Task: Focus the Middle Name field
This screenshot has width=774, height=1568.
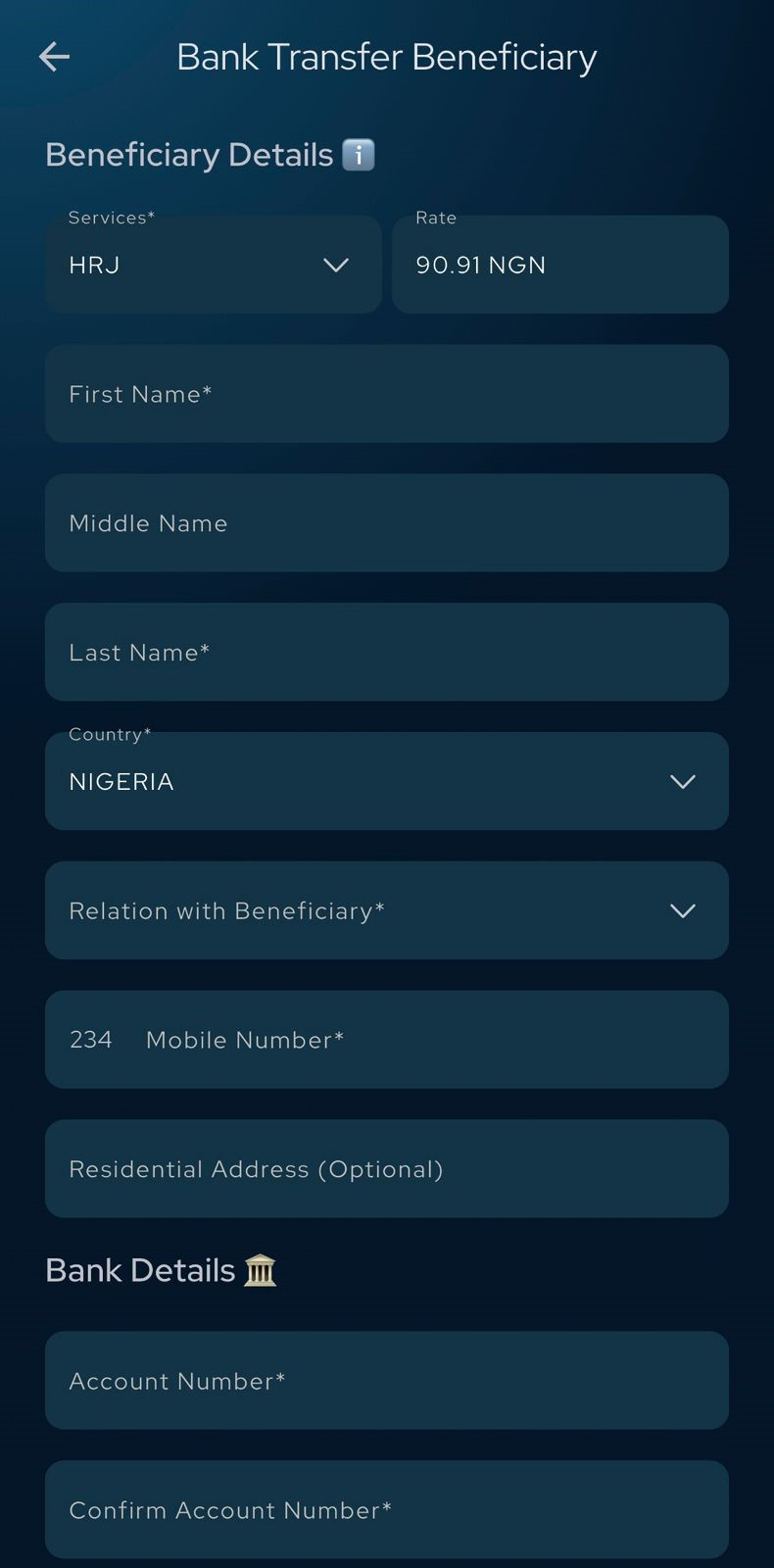Action: [386, 523]
